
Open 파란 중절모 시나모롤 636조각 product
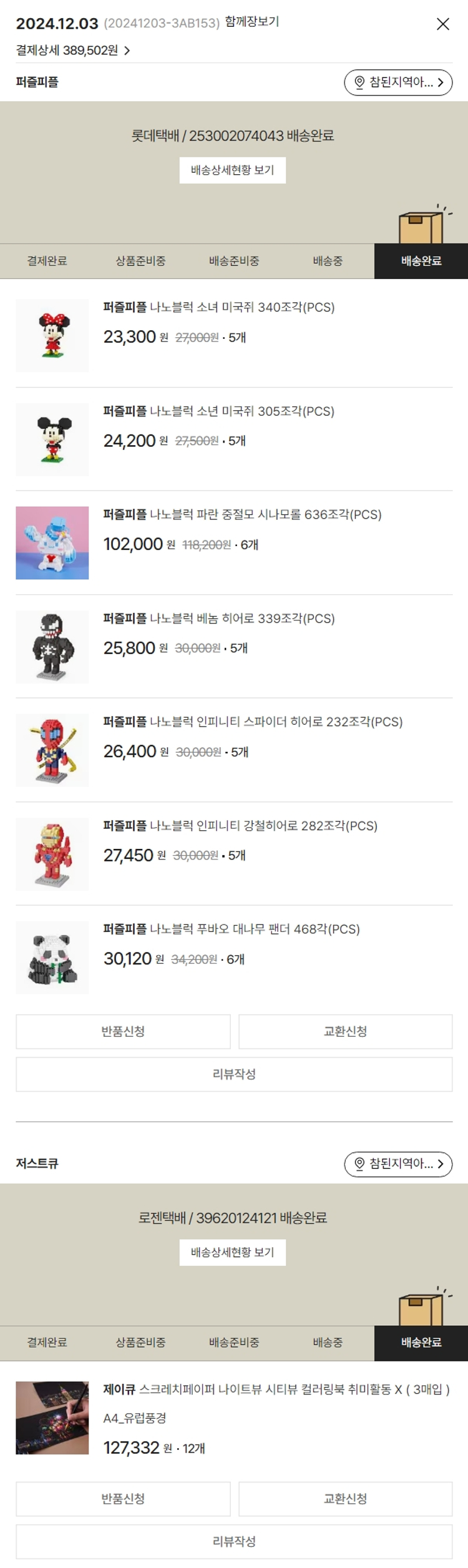(242, 514)
